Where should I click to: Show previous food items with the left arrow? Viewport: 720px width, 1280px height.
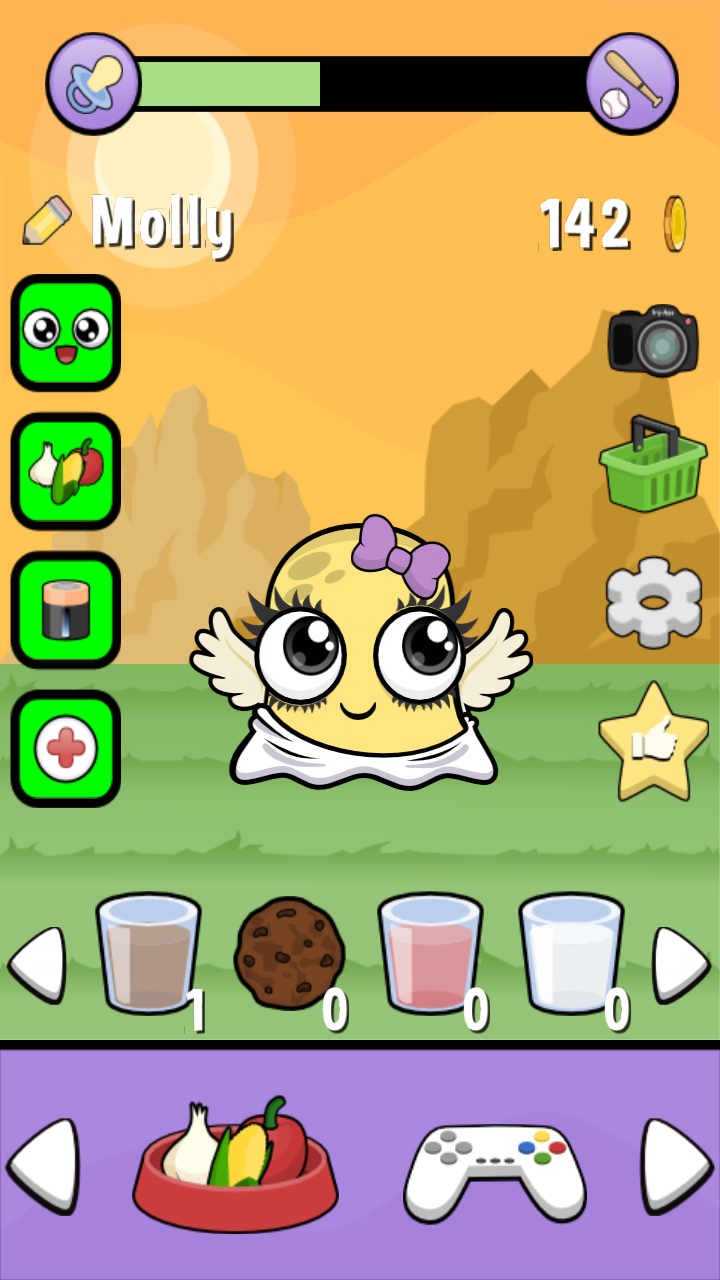(x=37, y=964)
